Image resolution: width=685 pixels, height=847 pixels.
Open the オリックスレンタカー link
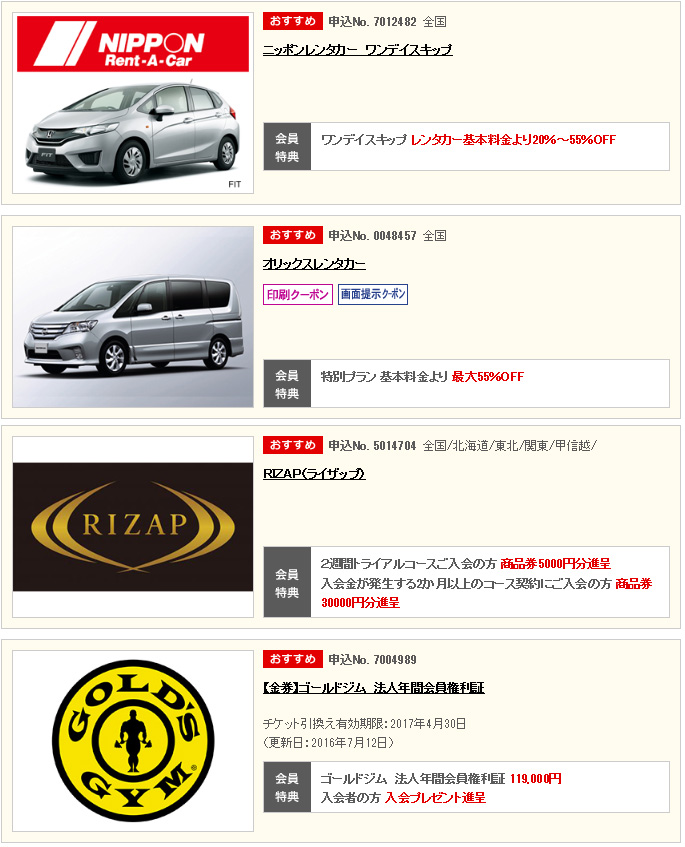(x=314, y=264)
